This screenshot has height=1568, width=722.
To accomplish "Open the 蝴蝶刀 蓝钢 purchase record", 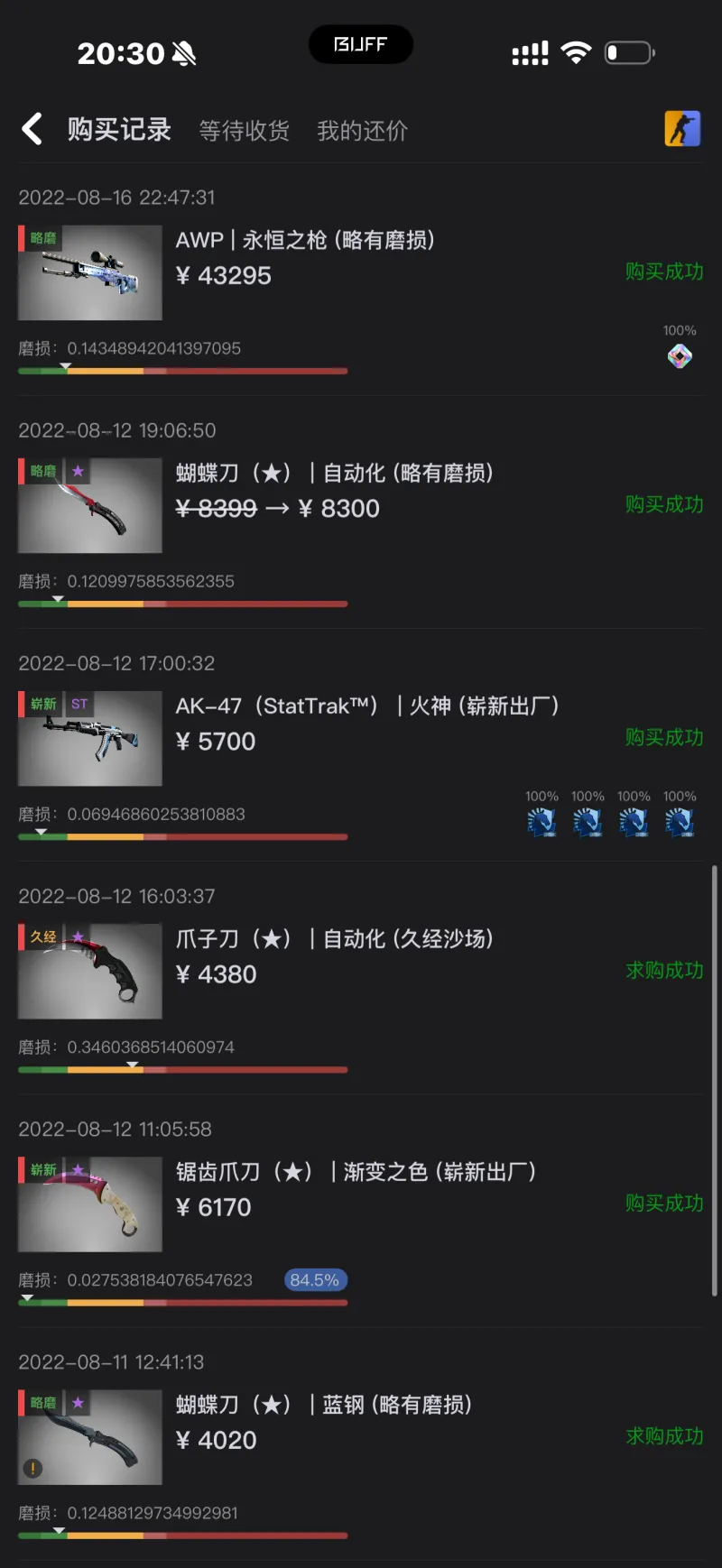I will tap(323, 1405).
